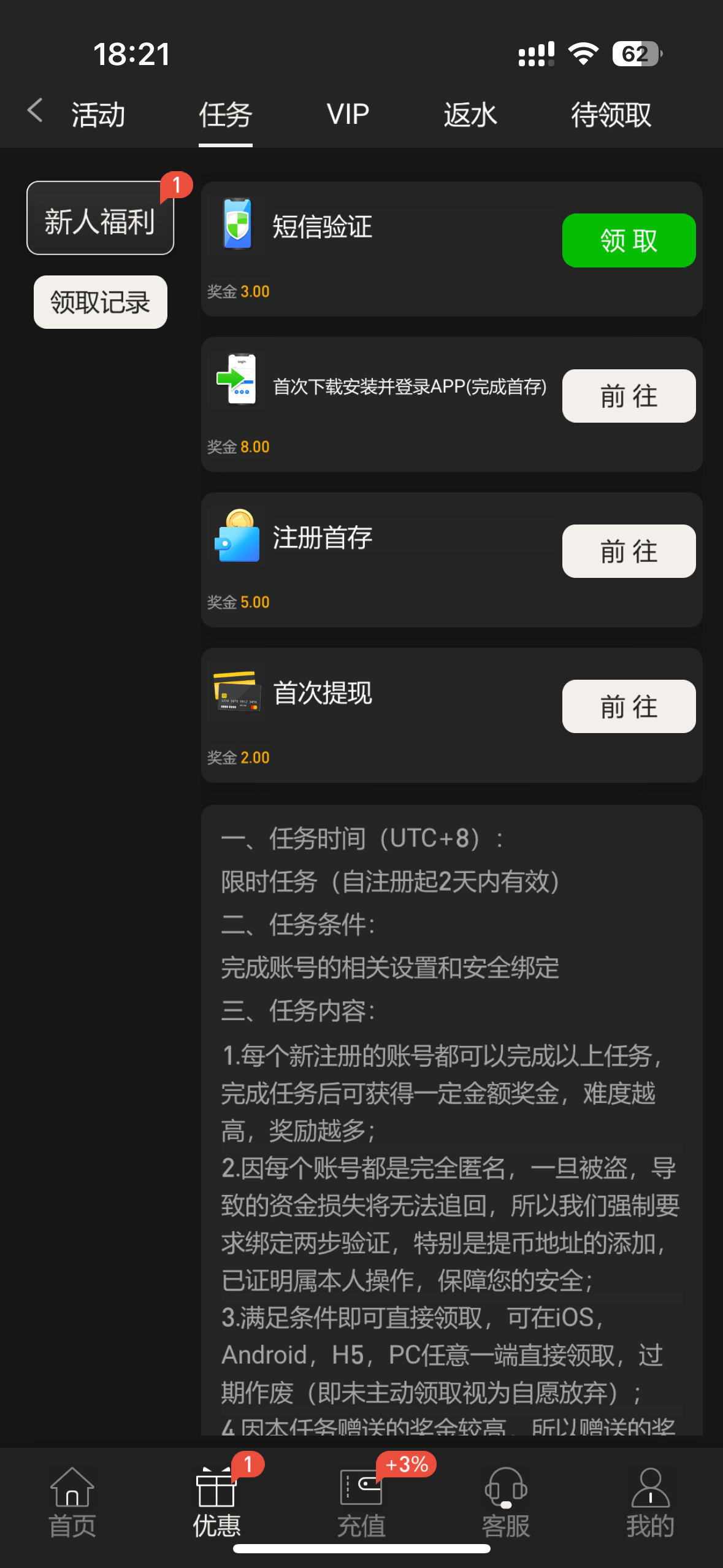
Task: Open the 待领取 tab
Action: tap(611, 115)
